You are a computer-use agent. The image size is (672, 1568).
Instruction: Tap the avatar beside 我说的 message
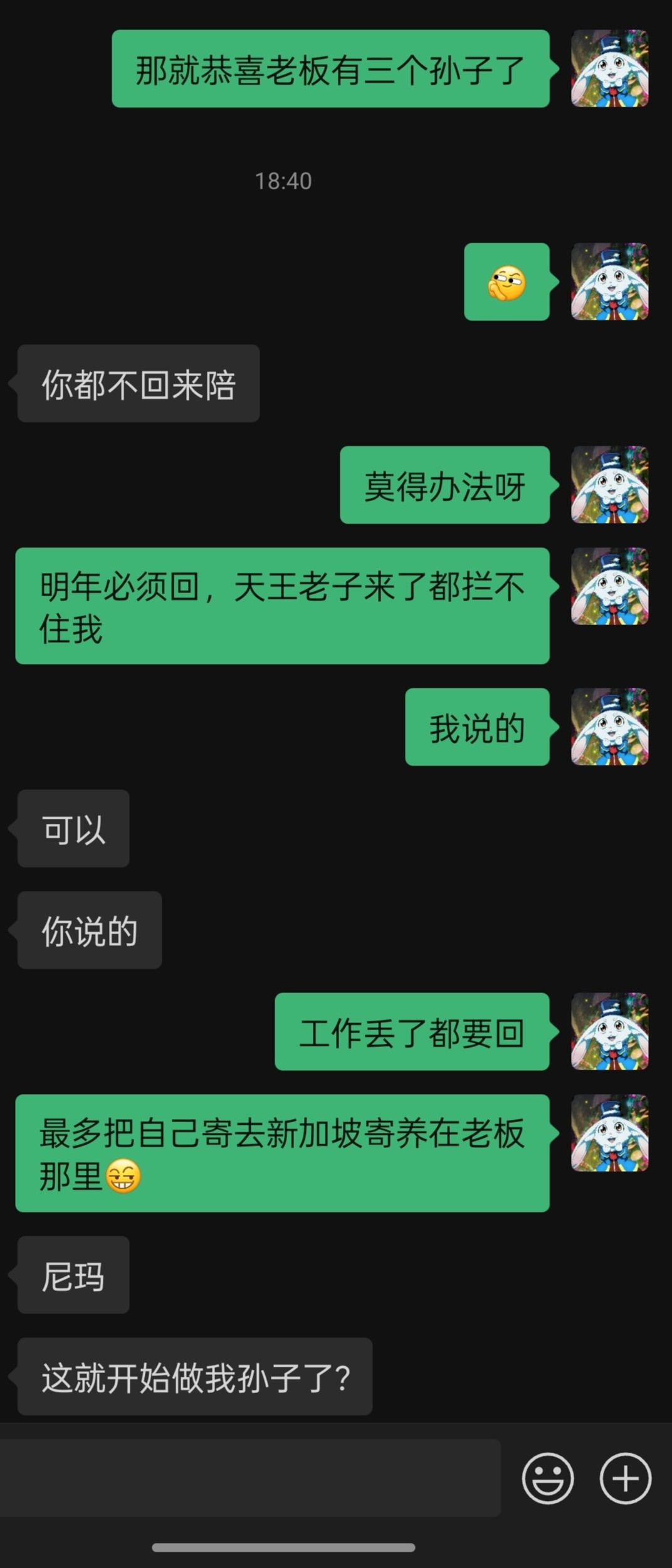click(609, 727)
